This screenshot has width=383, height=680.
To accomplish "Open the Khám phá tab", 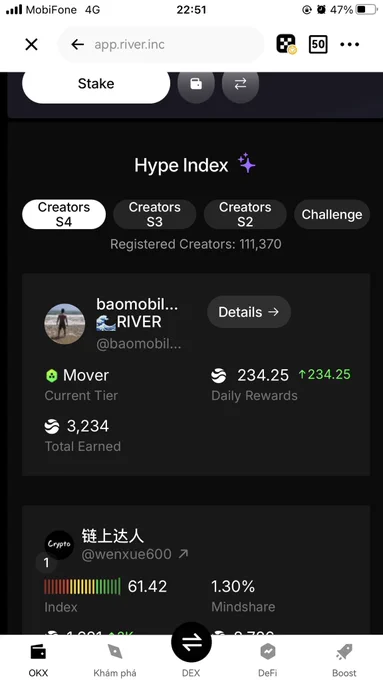I will tap(115, 660).
